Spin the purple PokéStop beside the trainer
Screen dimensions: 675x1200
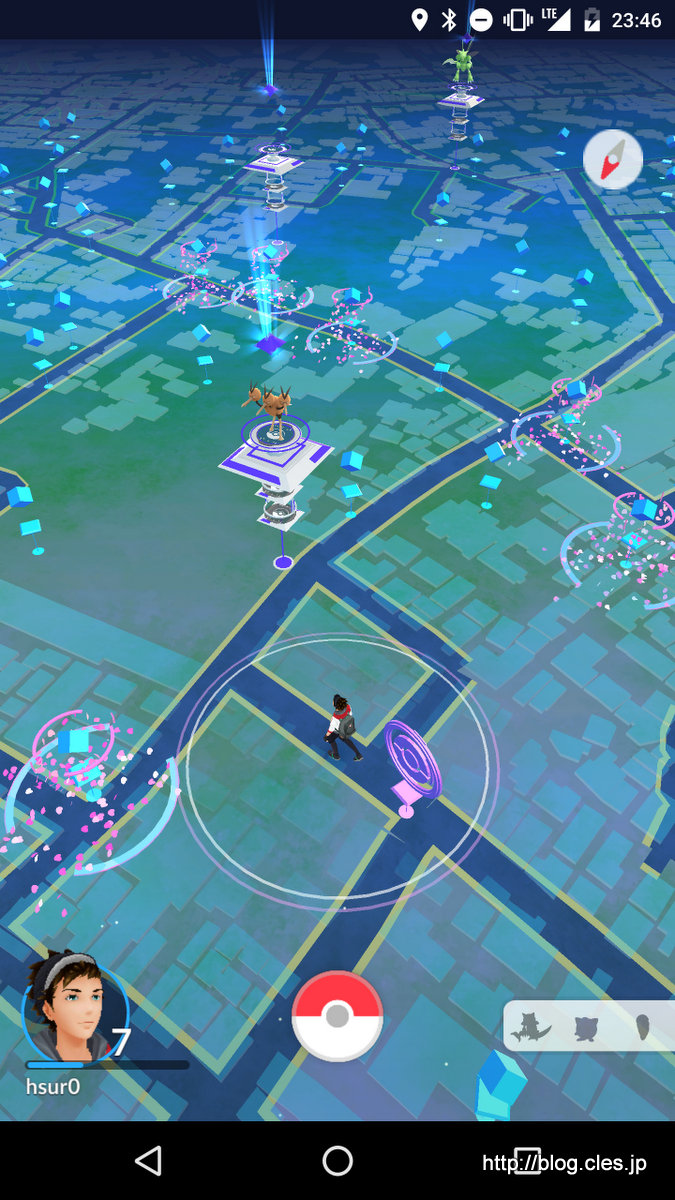click(x=413, y=762)
